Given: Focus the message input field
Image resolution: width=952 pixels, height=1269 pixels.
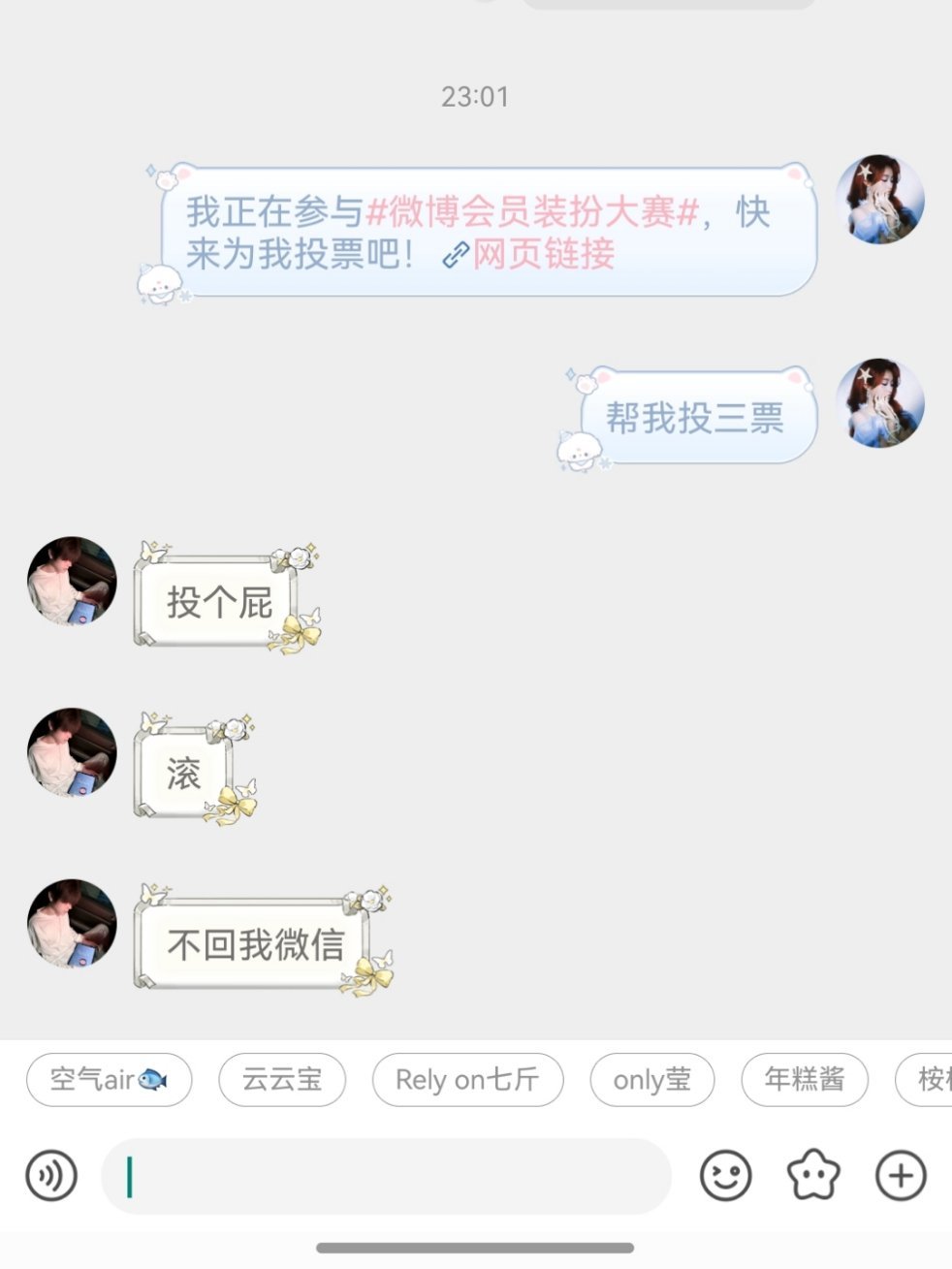Looking at the screenshot, I should pyautogui.click(x=388, y=1175).
